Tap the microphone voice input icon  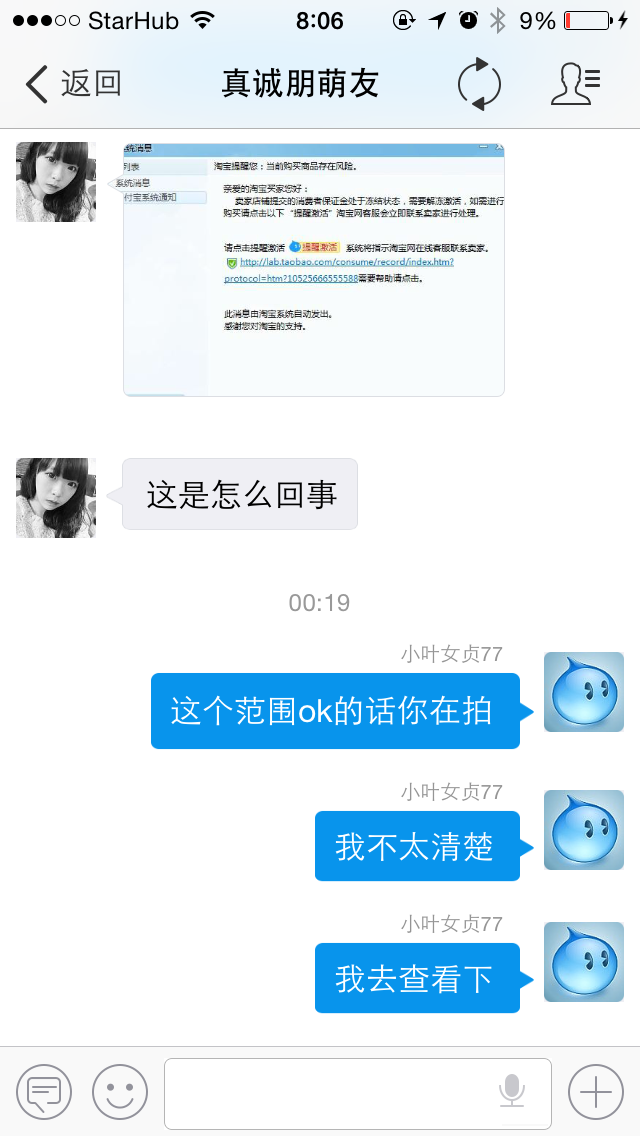[x=512, y=1091]
